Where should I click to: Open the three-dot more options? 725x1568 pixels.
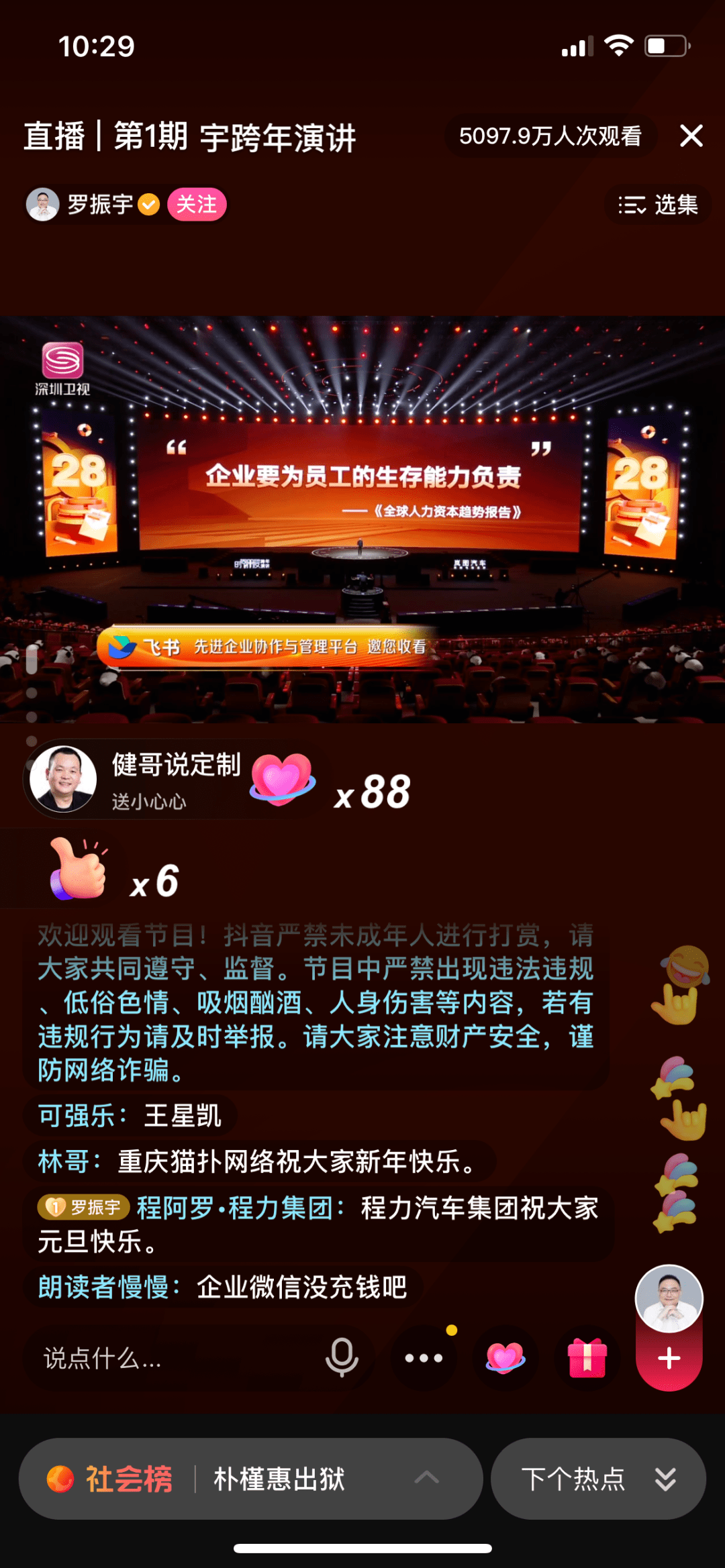(x=424, y=1358)
